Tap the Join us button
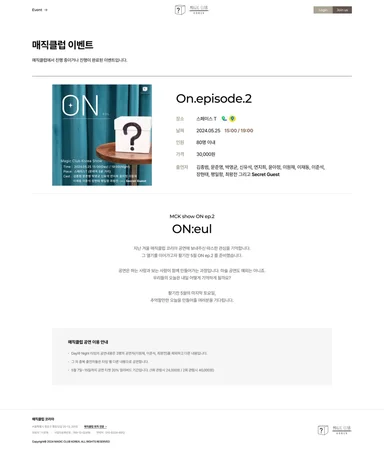This screenshot has height=453, width=384. tap(342, 10)
